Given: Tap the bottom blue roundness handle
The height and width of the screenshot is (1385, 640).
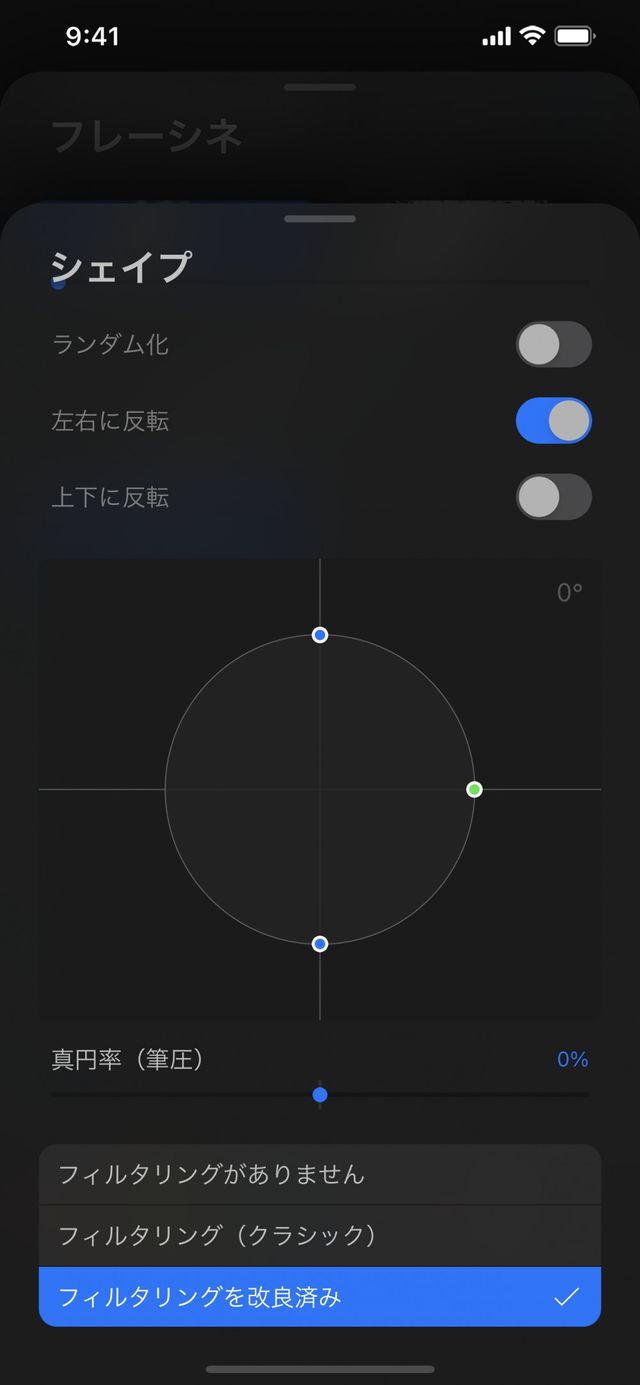Looking at the screenshot, I should coord(320,944).
